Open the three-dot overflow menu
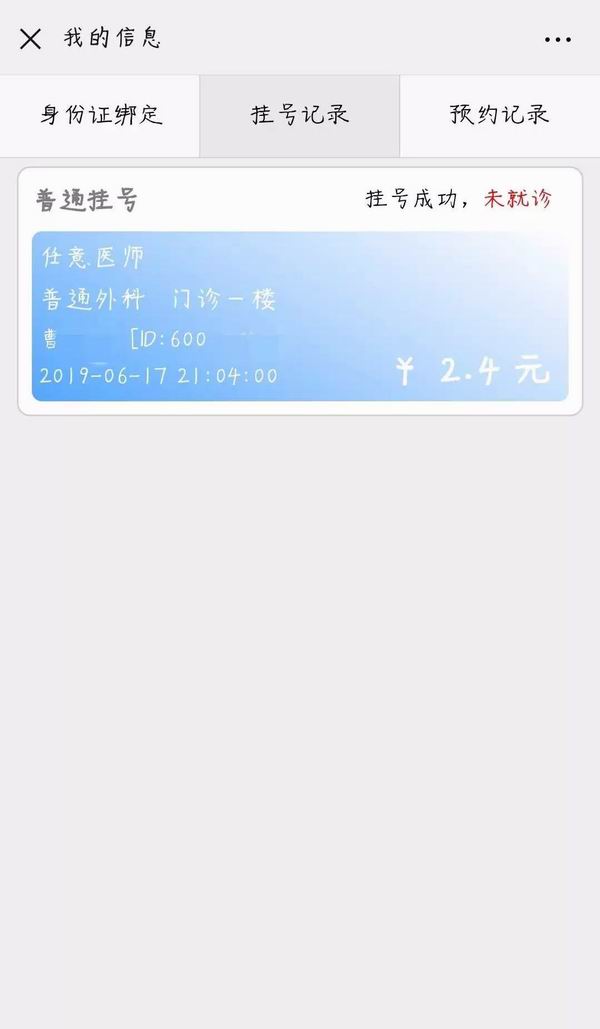The height and width of the screenshot is (1029, 600). click(557, 39)
